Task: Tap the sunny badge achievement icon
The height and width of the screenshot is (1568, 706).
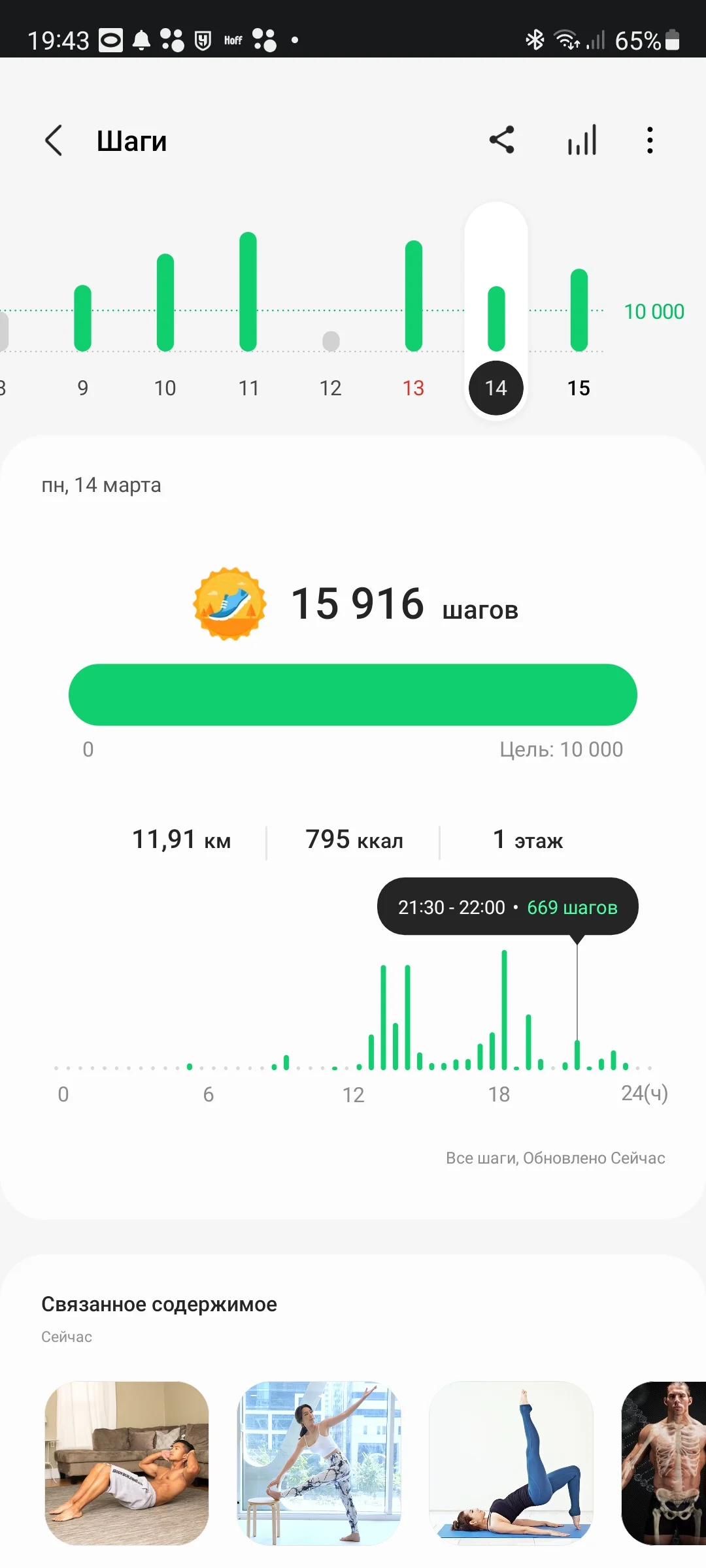Action: point(229,604)
